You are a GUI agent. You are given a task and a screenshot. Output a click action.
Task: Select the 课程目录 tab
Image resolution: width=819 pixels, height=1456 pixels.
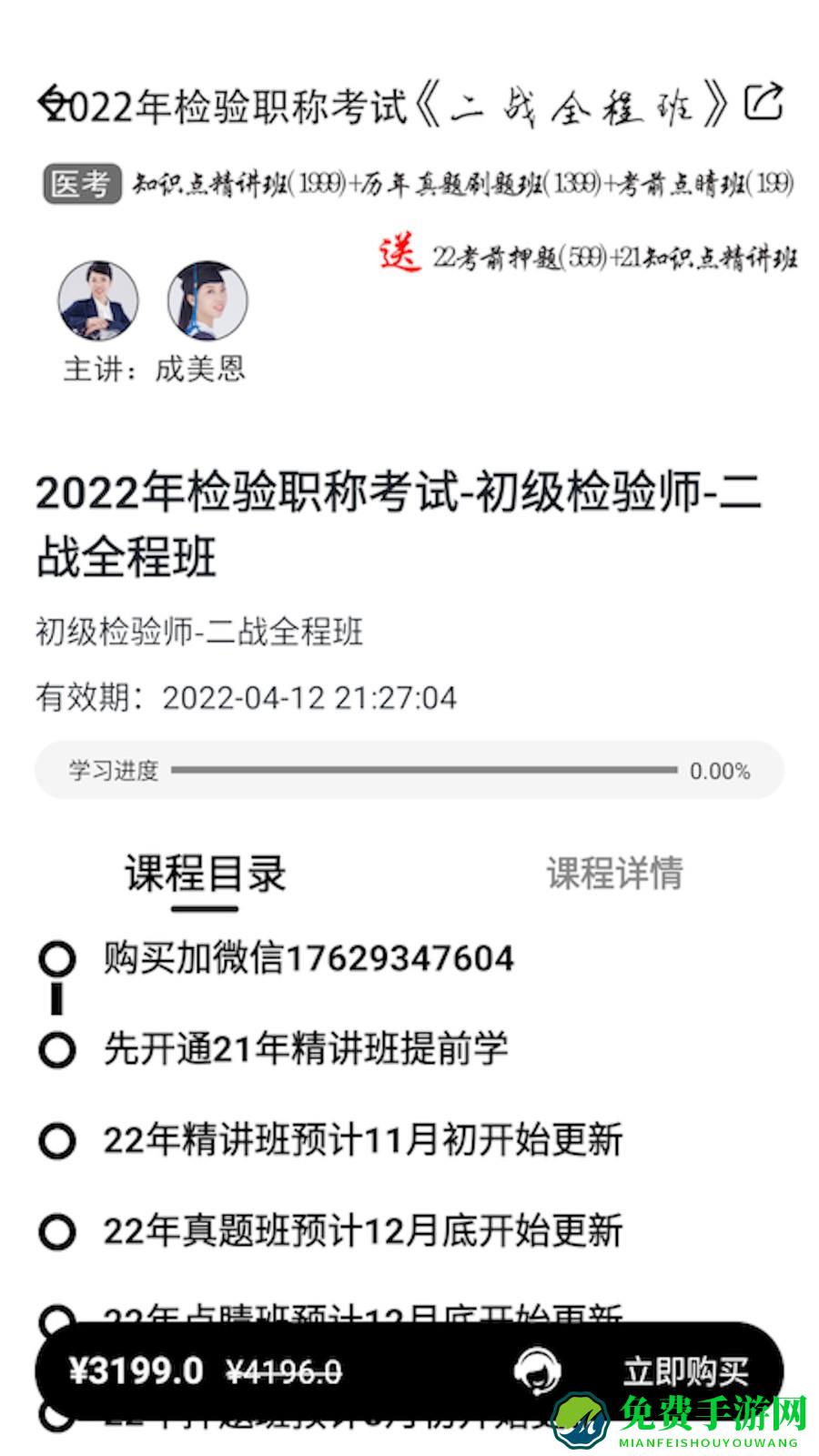204,874
